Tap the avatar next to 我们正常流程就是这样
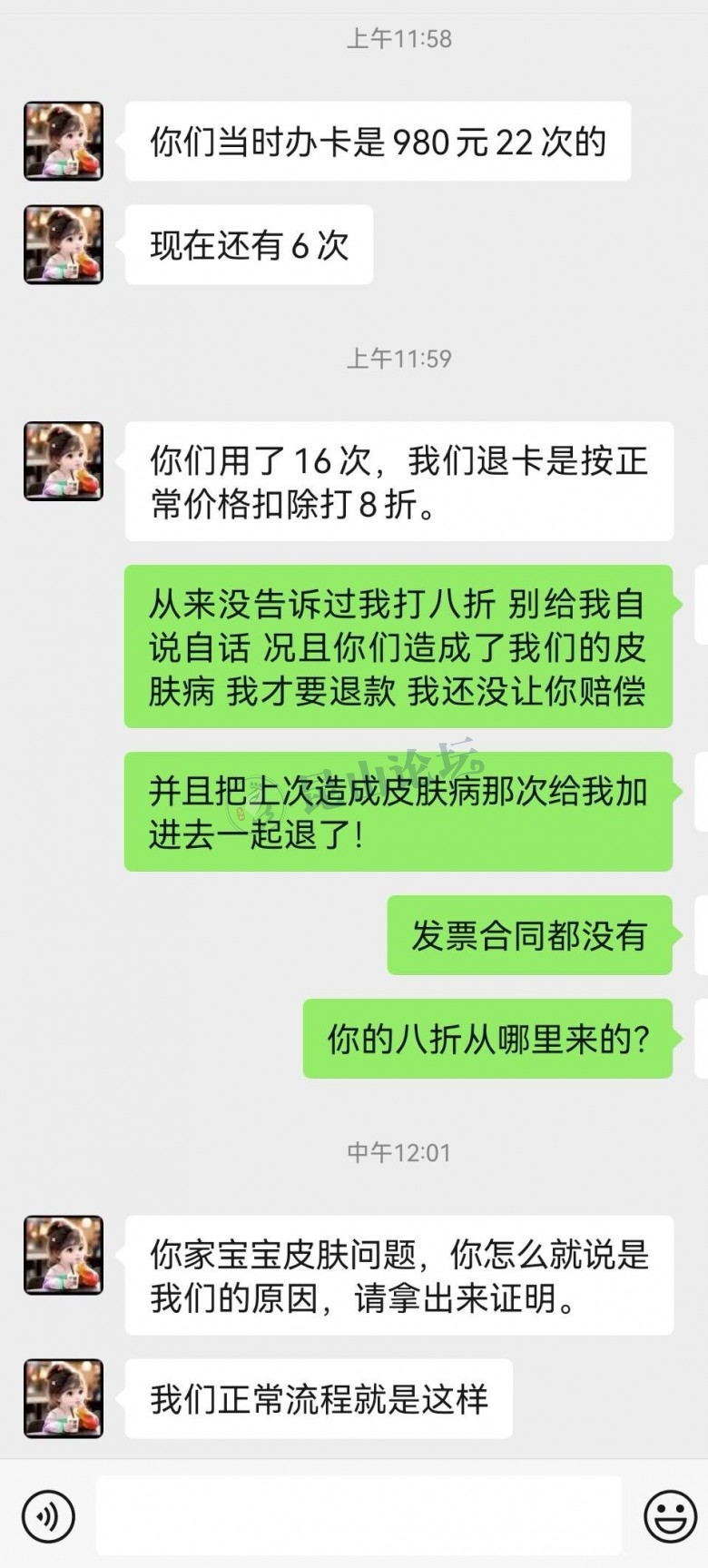The width and height of the screenshot is (708, 1568). click(x=64, y=1398)
